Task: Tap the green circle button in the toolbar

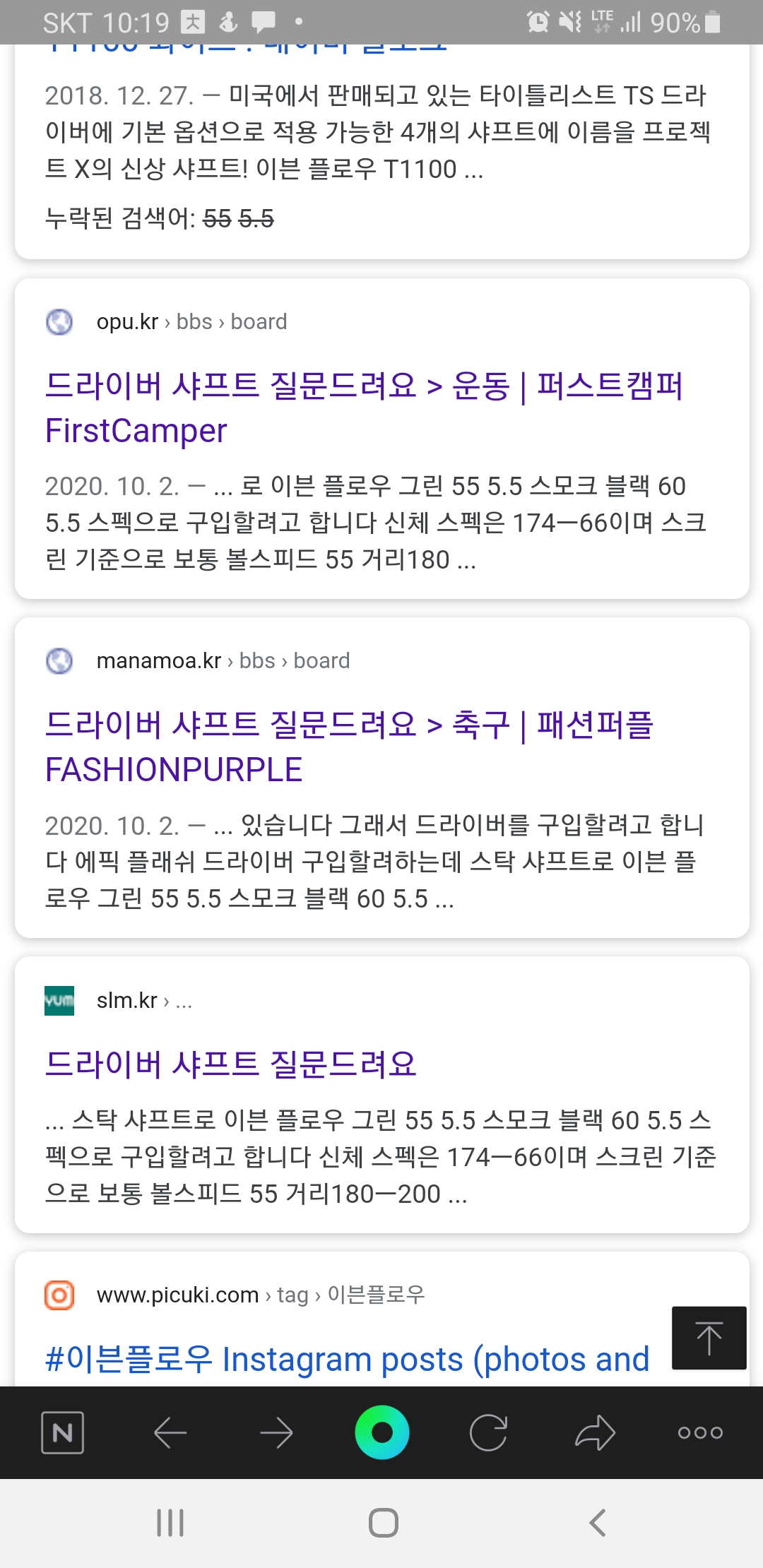Action: 382,1432
